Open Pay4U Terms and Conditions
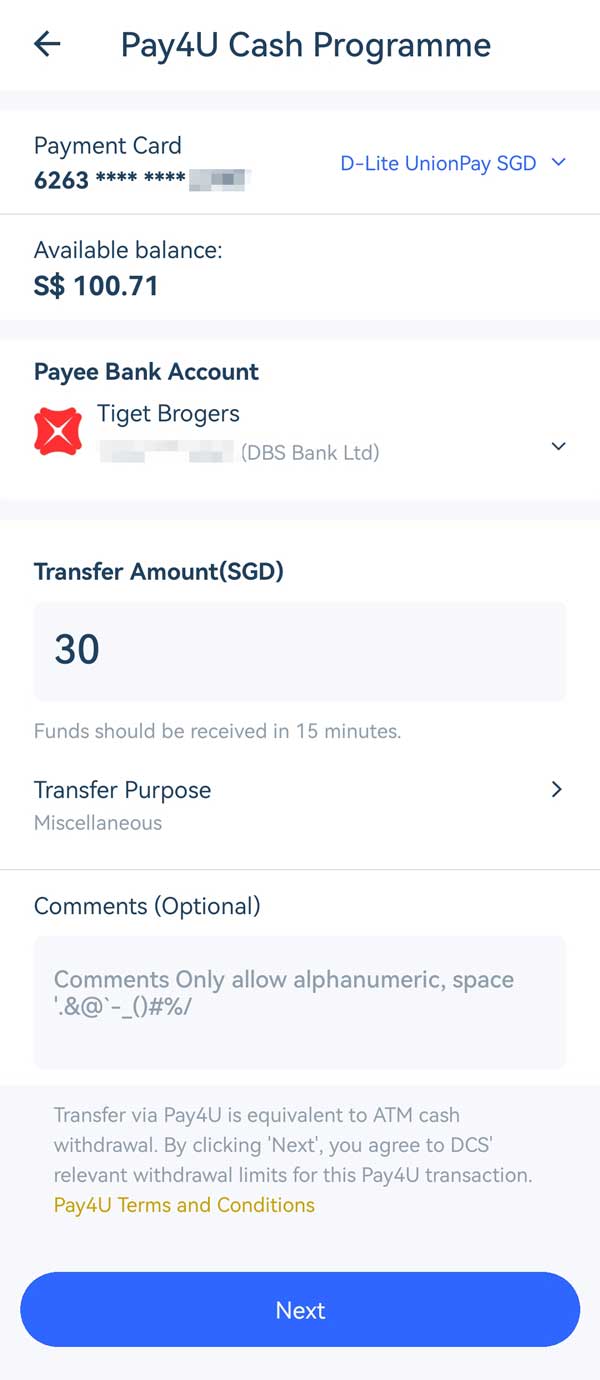 click(x=184, y=1205)
